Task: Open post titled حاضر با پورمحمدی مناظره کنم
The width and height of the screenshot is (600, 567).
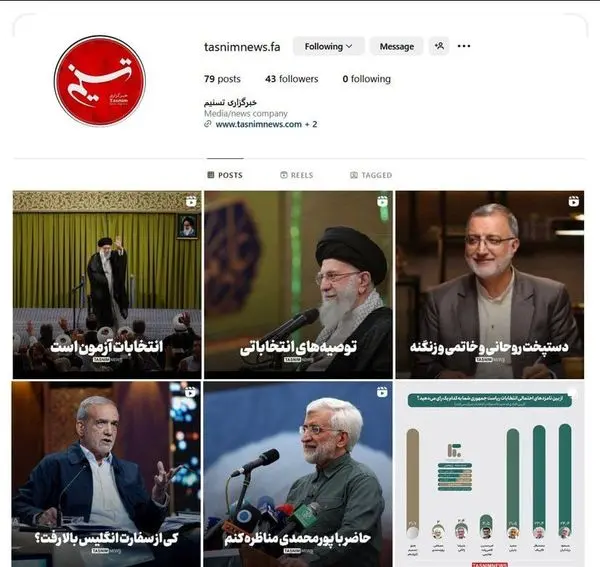Action: pos(298,474)
